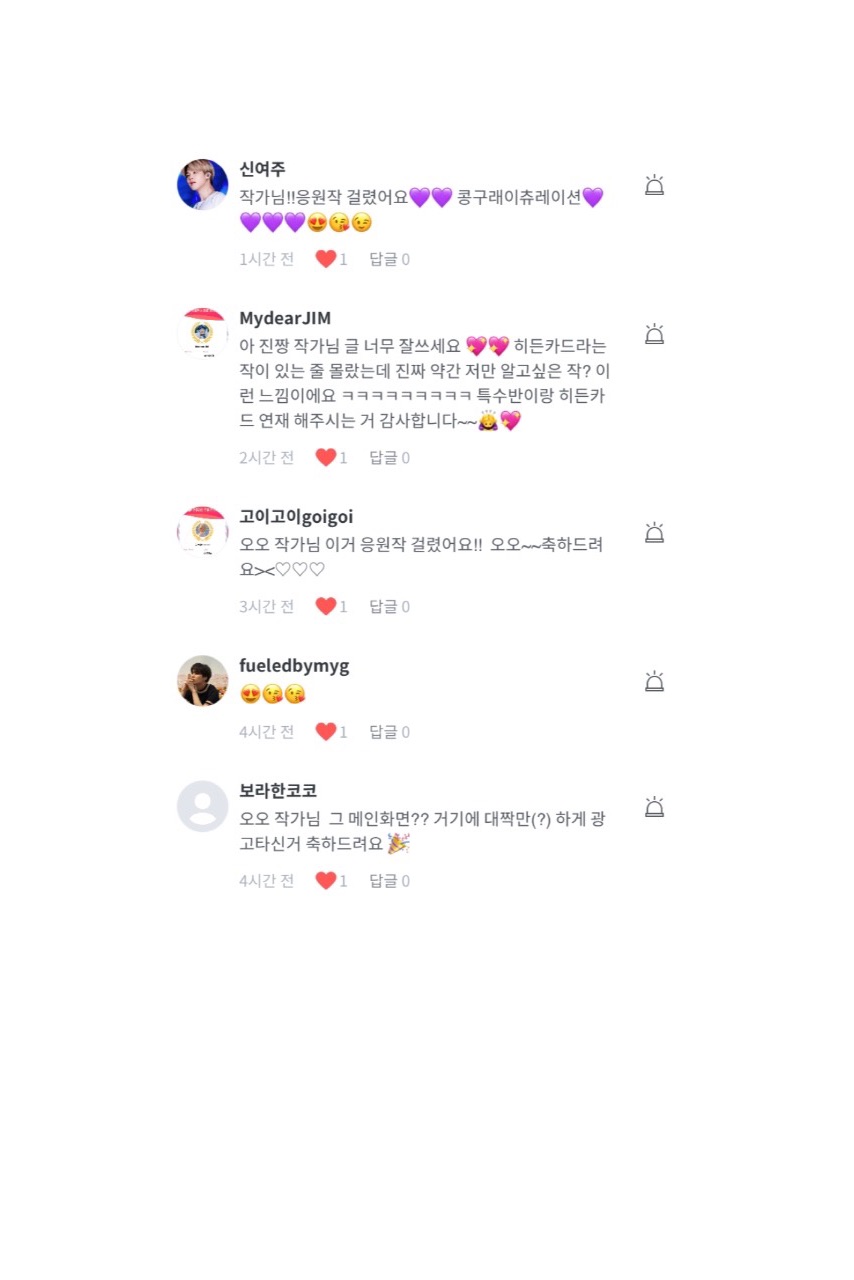Like the comment from 신여주
The image size is (854, 1280).
pos(326,259)
